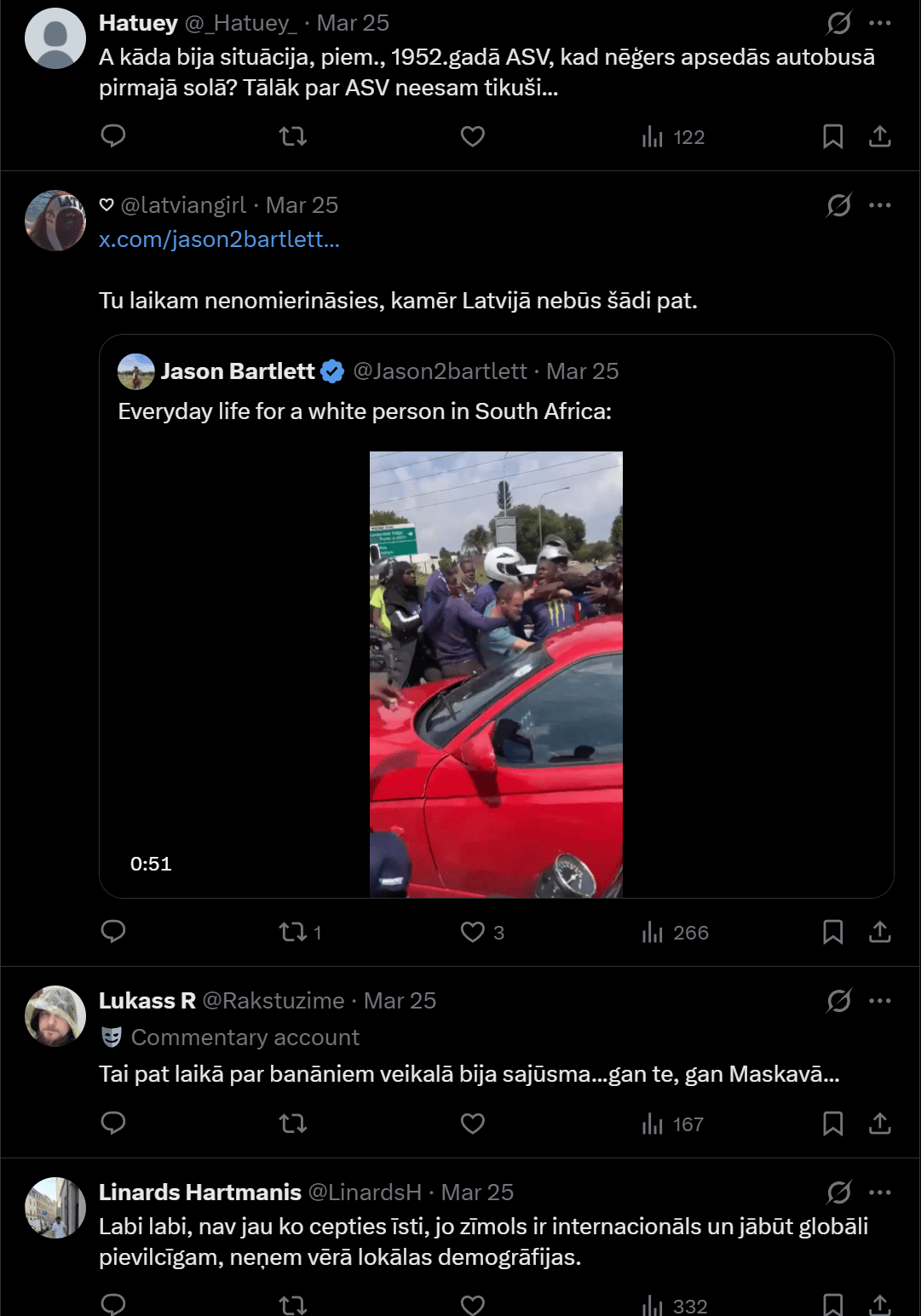
Task: Play the quoted Jason Bartlett video
Action: tap(496, 674)
